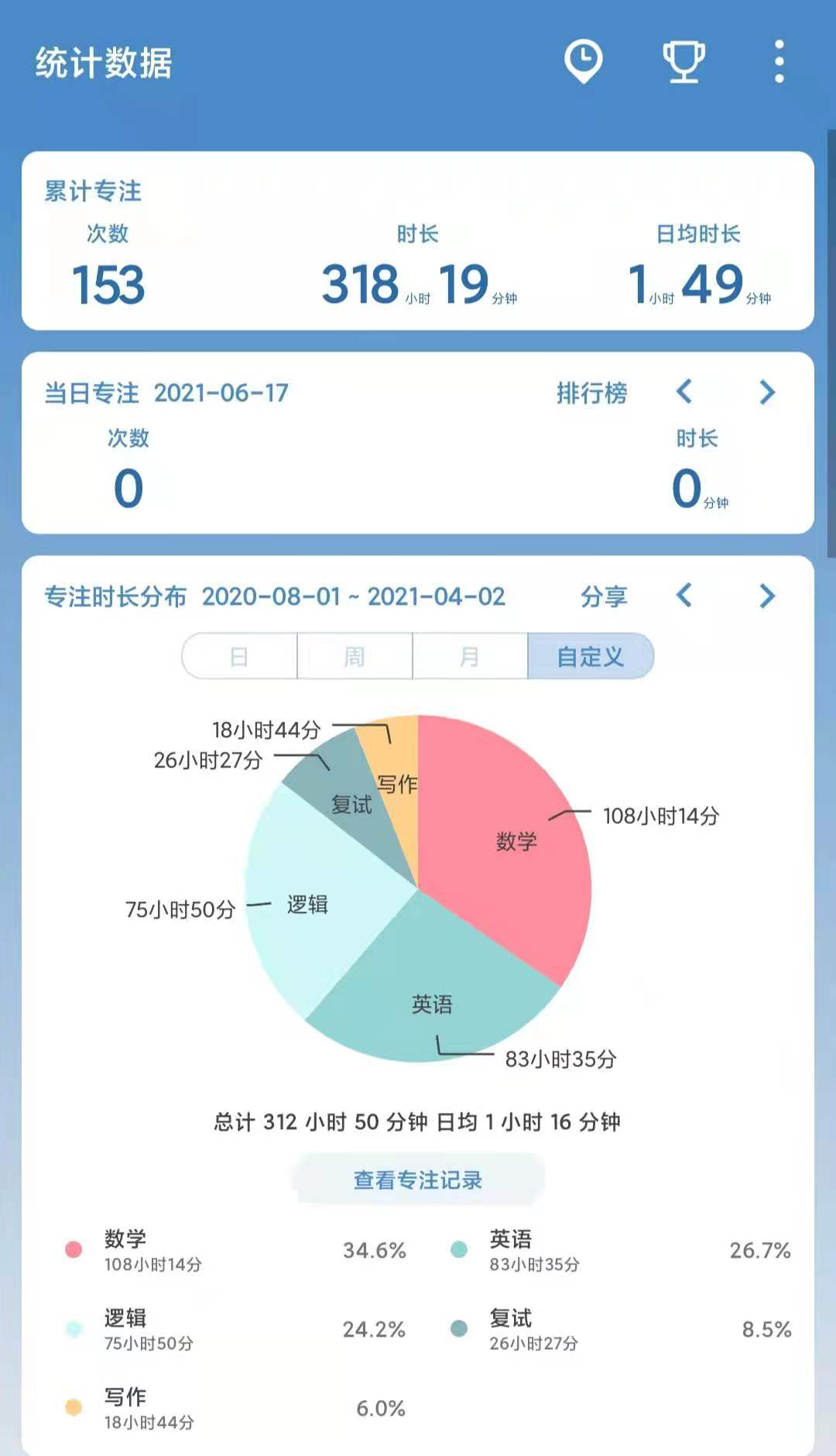This screenshot has height=1456, width=836.
Task: Select the 自定义 range tab
Action: [590, 657]
